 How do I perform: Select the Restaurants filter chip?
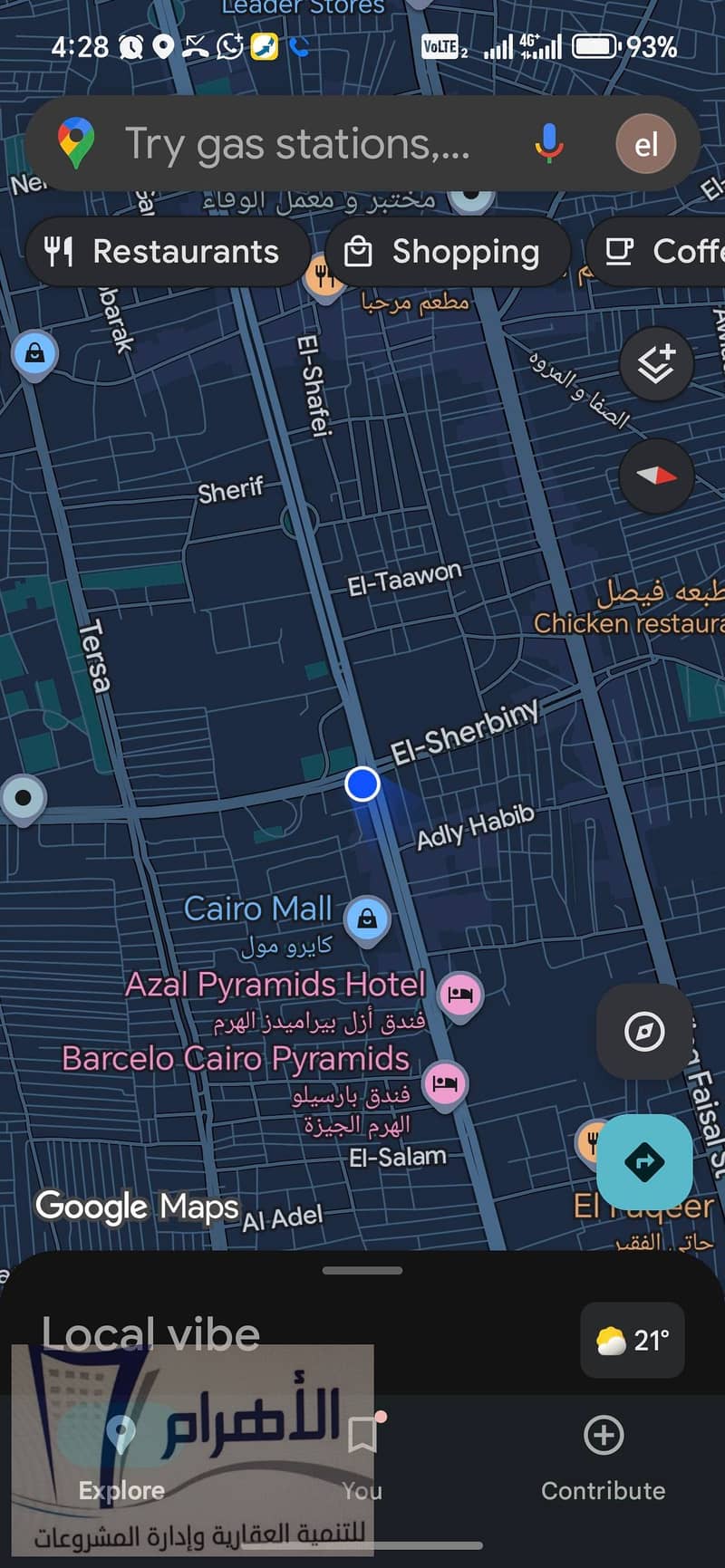coord(167,252)
